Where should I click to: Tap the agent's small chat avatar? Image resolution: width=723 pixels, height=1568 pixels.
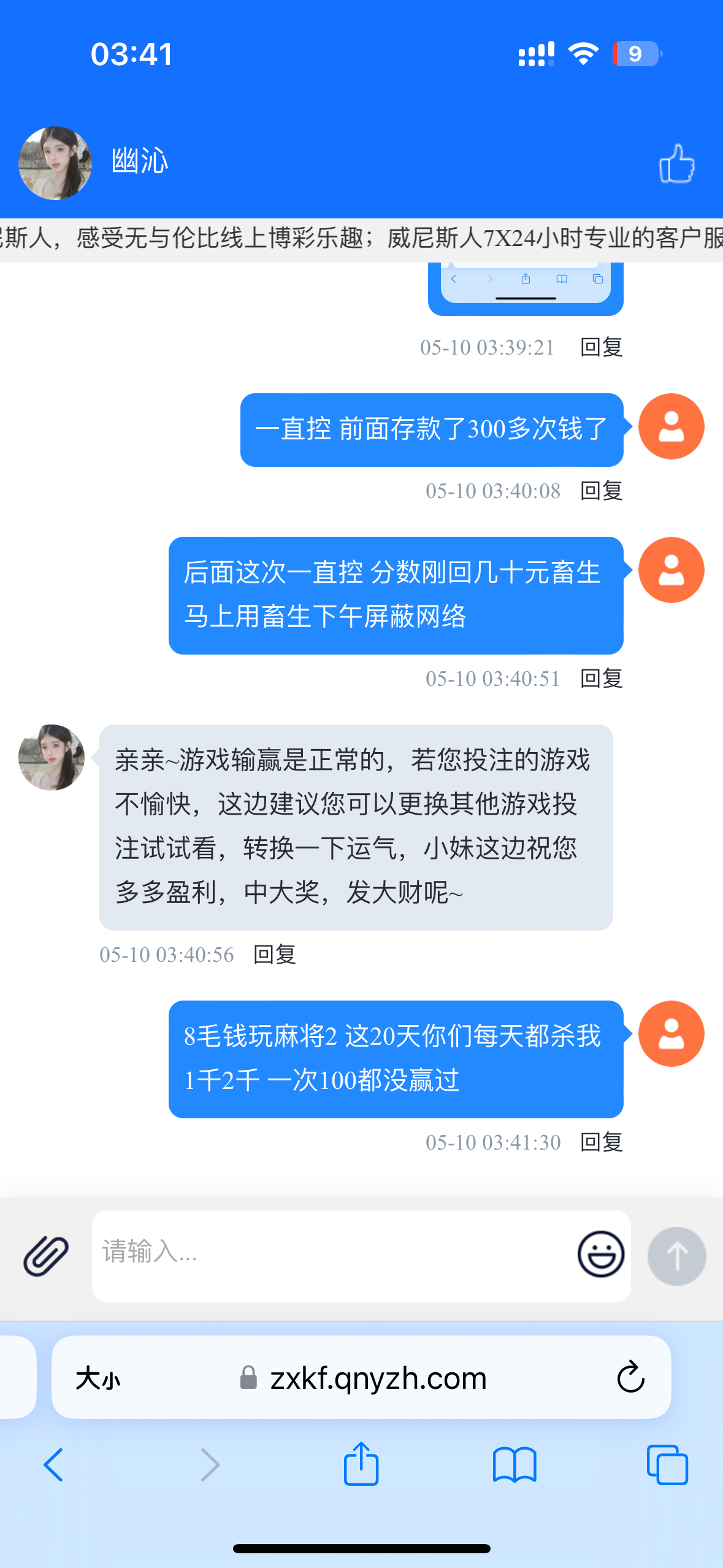(52, 758)
